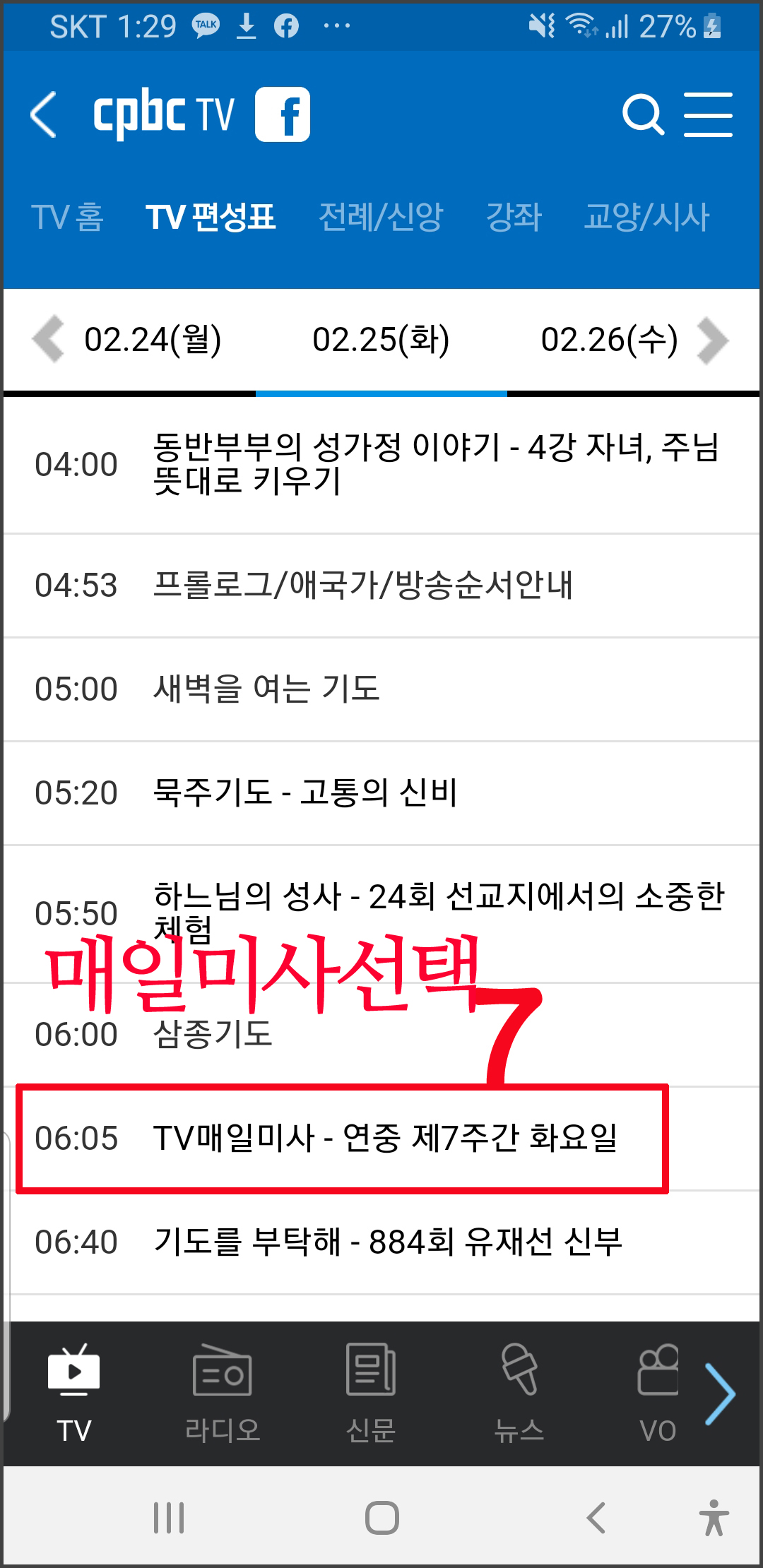763x1568 pixels.
Task: Select the date 02.24(월)
Action: tap(153, 340)
